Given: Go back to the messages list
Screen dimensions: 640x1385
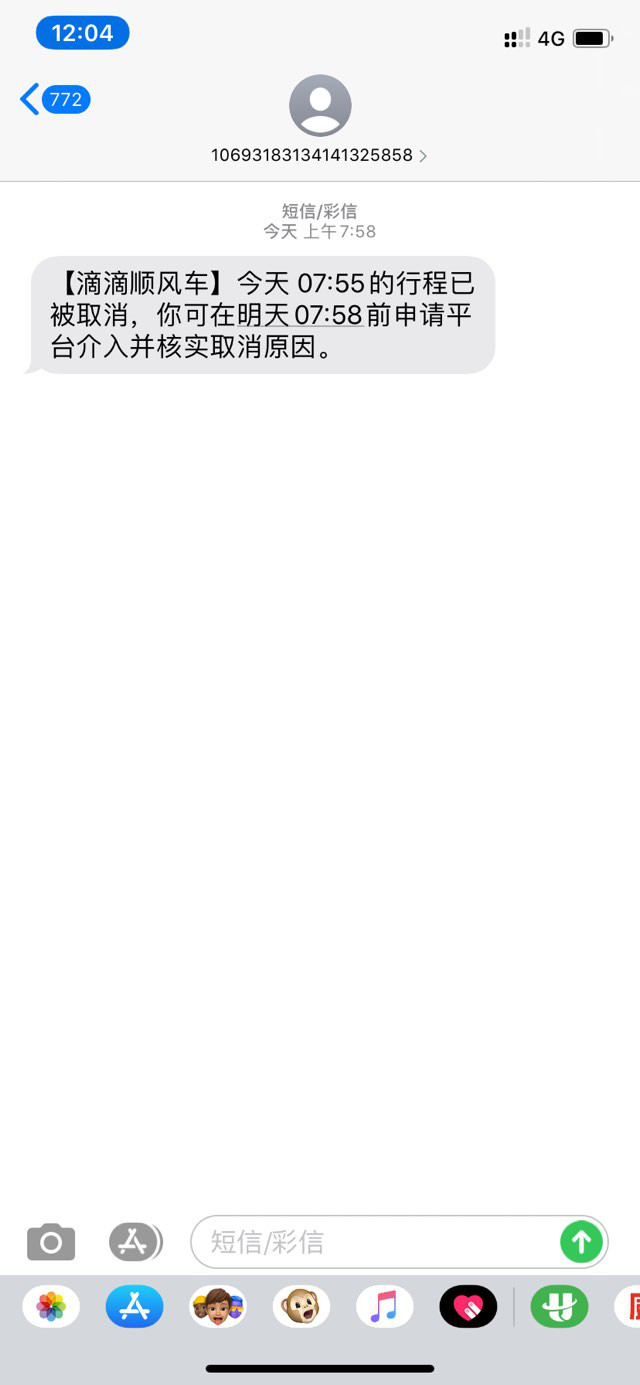Looking at the screenshot, I should [x=55, y=100].
